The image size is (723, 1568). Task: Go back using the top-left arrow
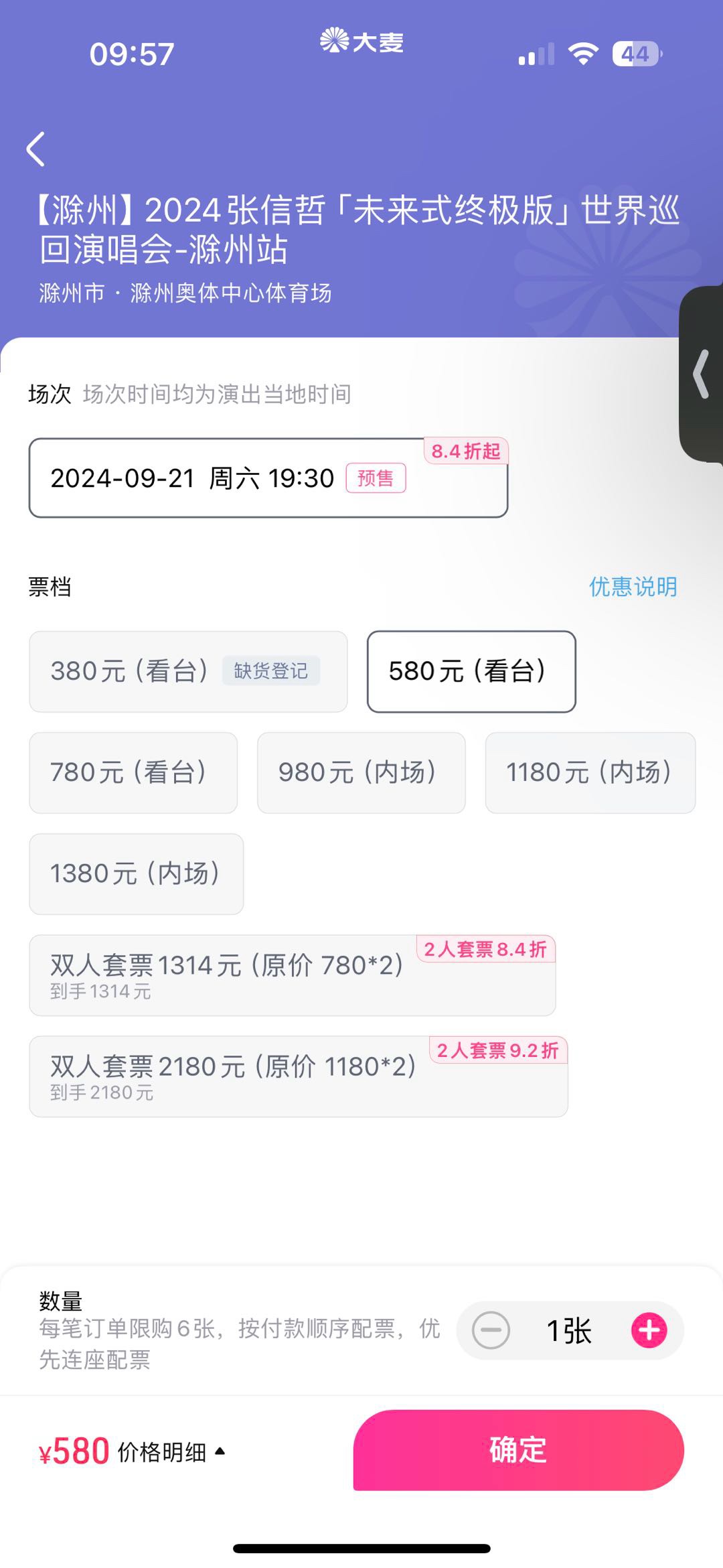(35, 149)
